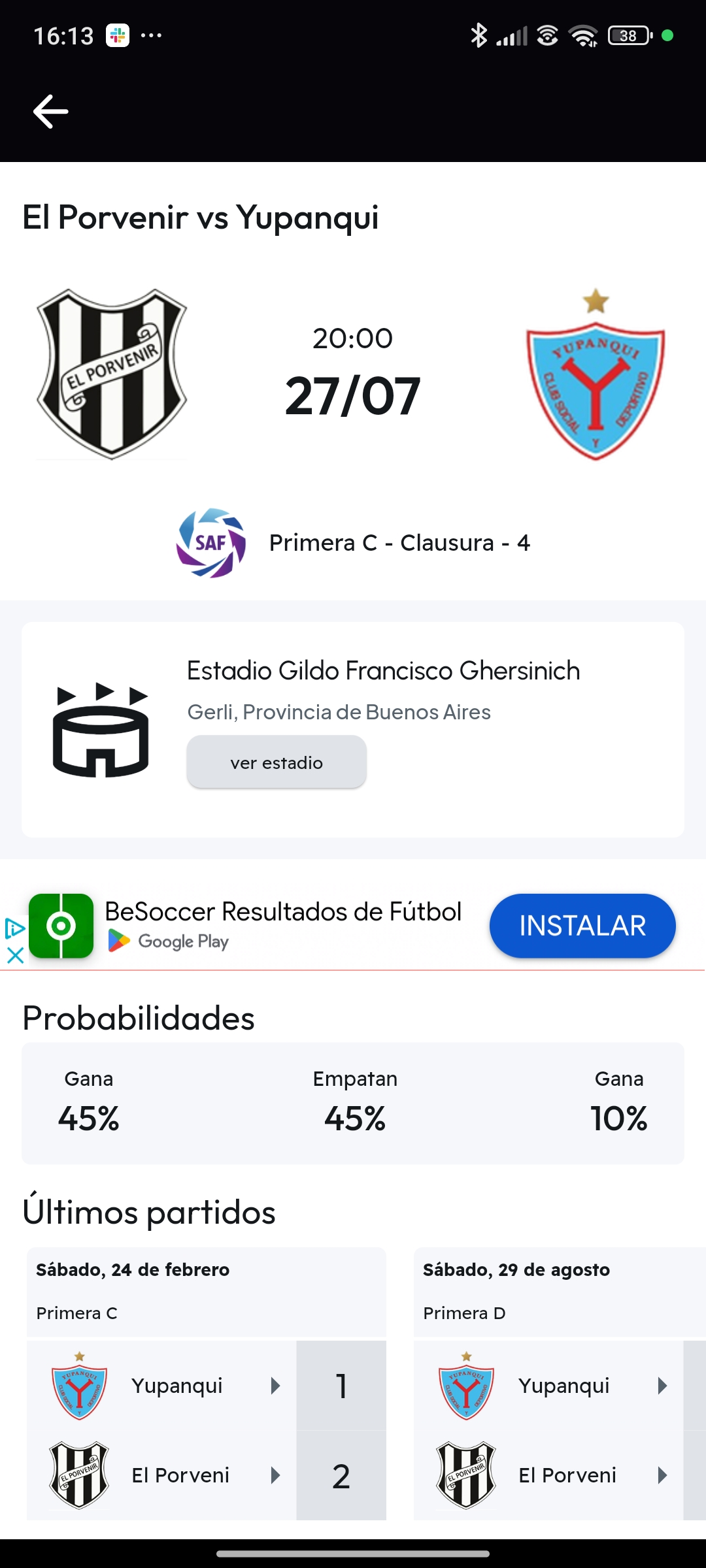Open the El Porvenir team crest
This screenshot has width=706, height=1568.
pos(112,374)
